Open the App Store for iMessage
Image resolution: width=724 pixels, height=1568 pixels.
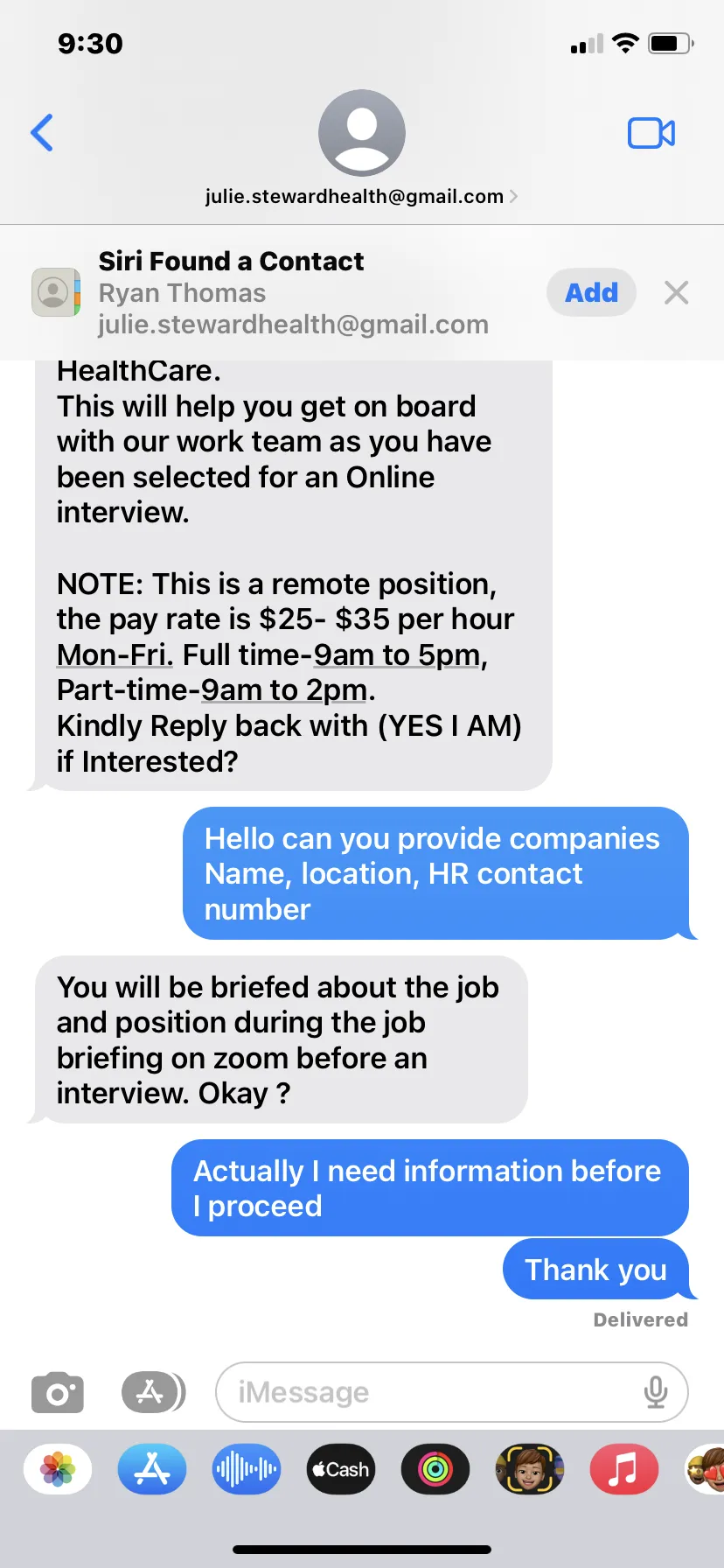(152, 1469)
